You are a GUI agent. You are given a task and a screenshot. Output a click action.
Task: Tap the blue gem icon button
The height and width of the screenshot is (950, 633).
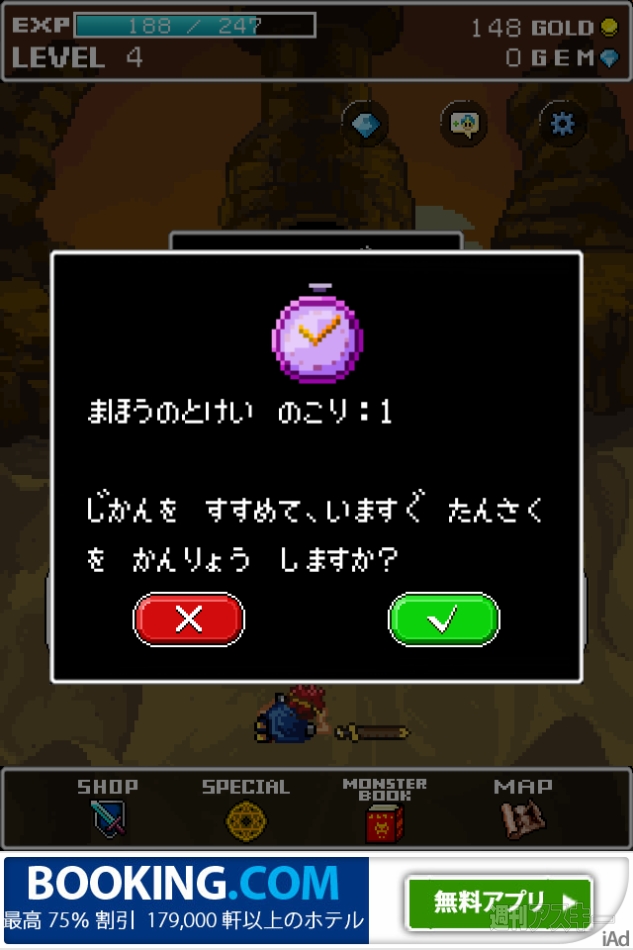click(x=365, y=124)
